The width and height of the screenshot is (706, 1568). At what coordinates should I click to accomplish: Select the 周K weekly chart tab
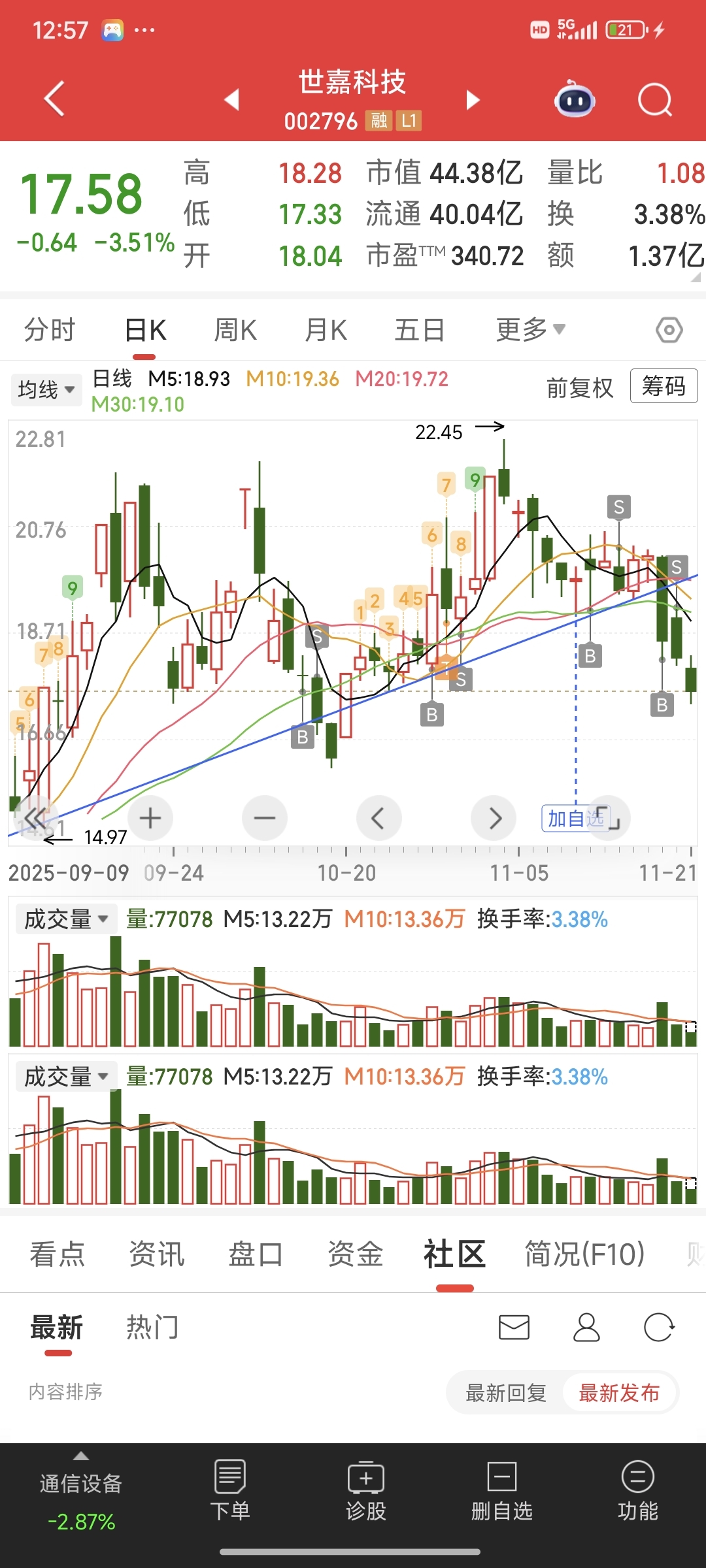click(x=235, y=330)
